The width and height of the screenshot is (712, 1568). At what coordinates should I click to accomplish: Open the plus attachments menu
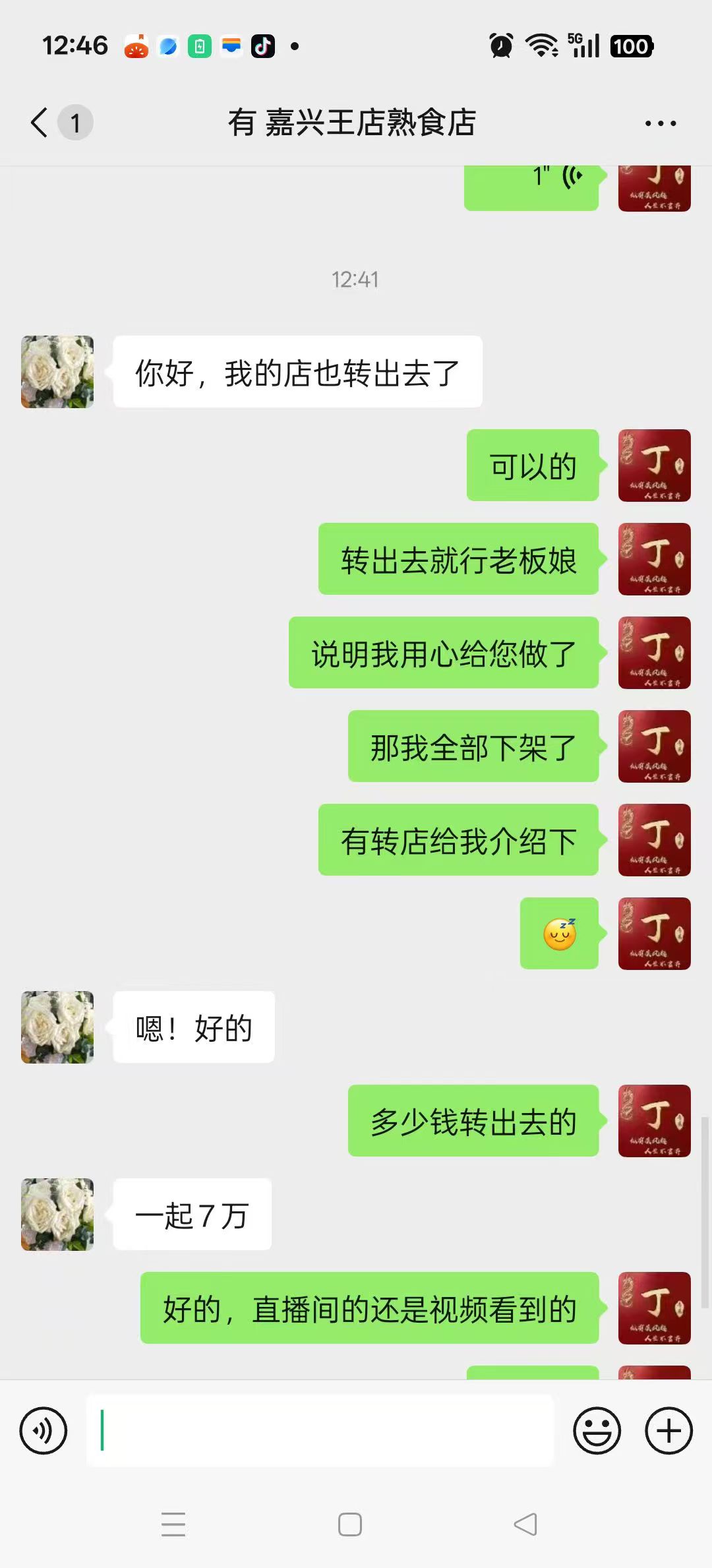click(x=668, y=1430)
